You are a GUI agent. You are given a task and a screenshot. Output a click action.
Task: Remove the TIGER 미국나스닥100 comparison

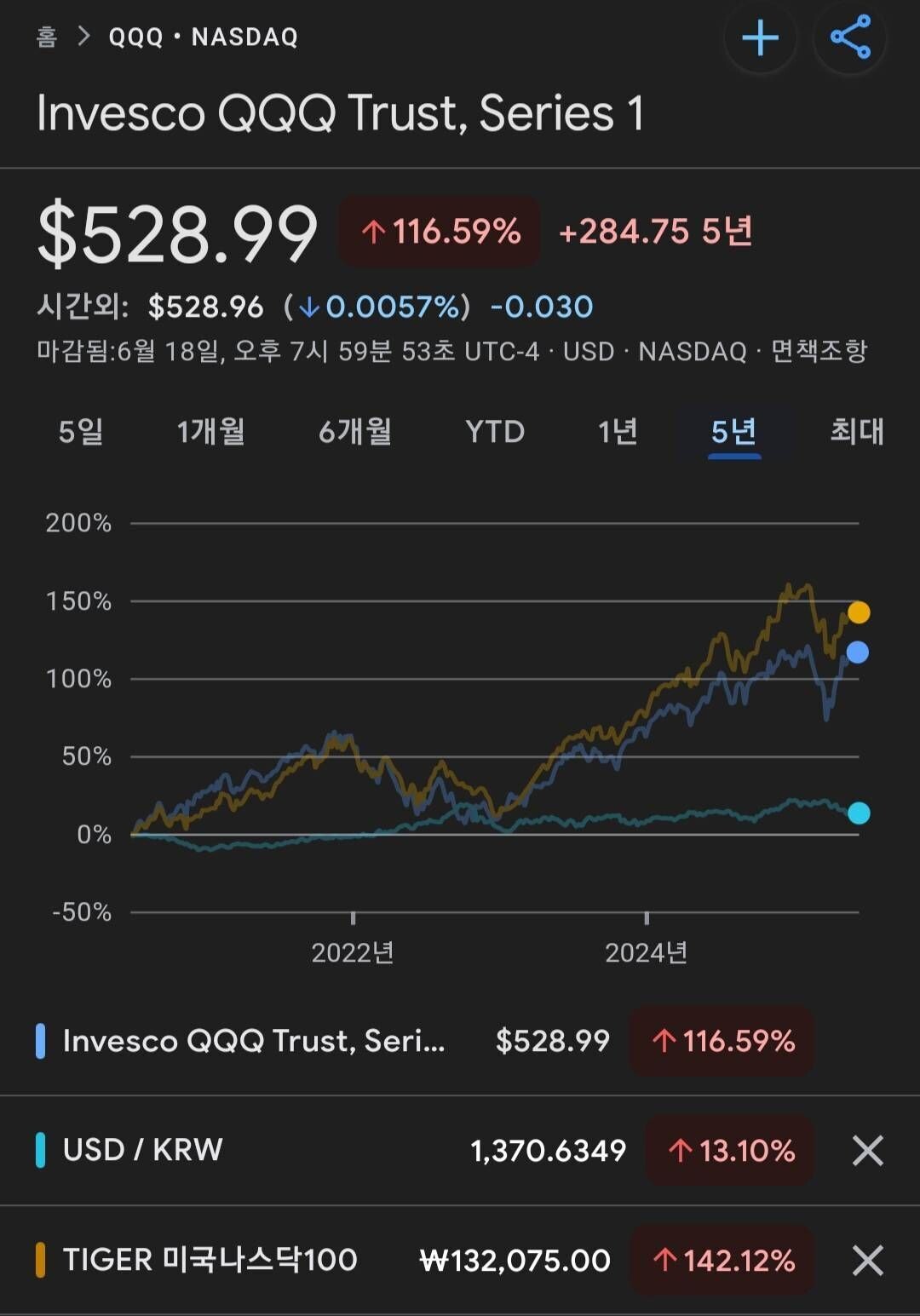point(867,1260)
